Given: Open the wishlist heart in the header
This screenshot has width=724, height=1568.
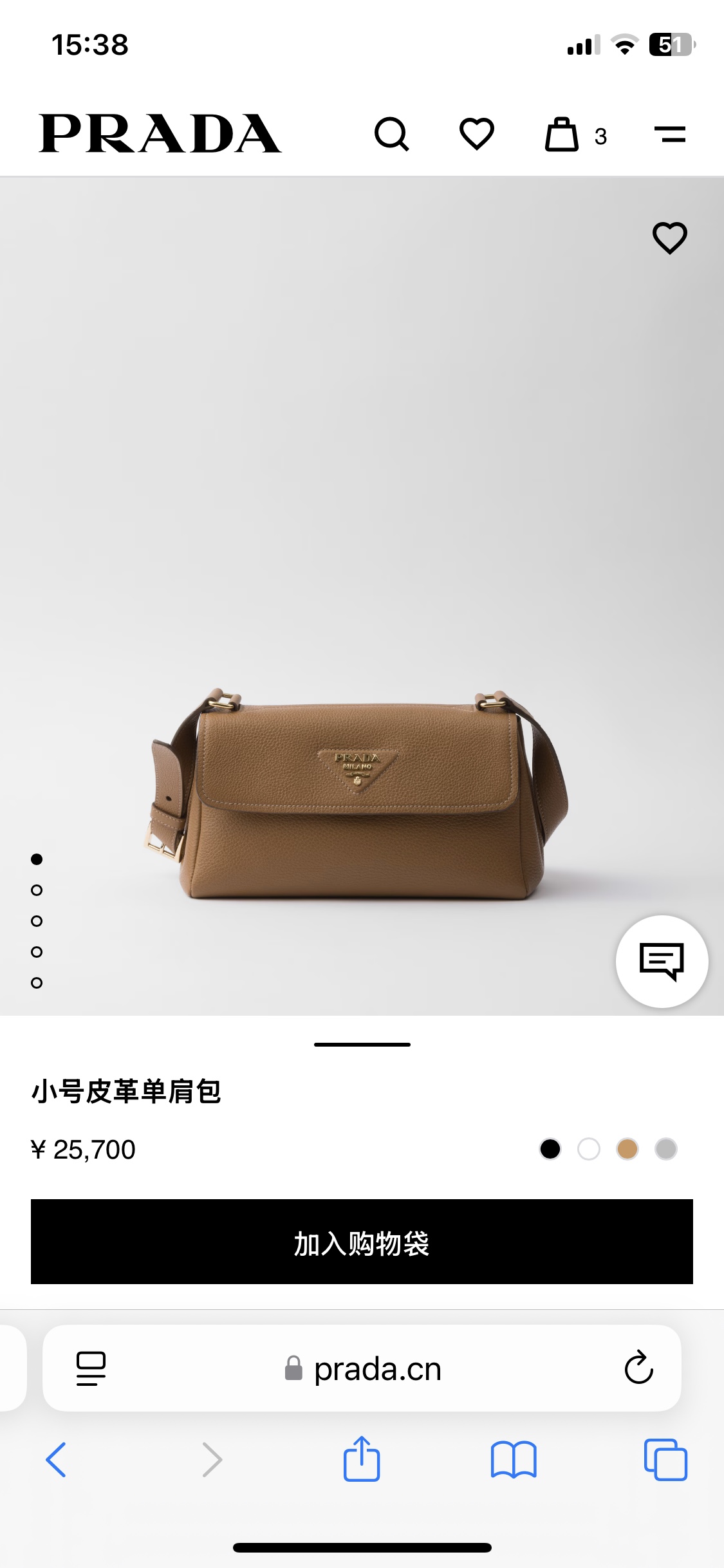Looking at the screenshot, I should 477,134.
